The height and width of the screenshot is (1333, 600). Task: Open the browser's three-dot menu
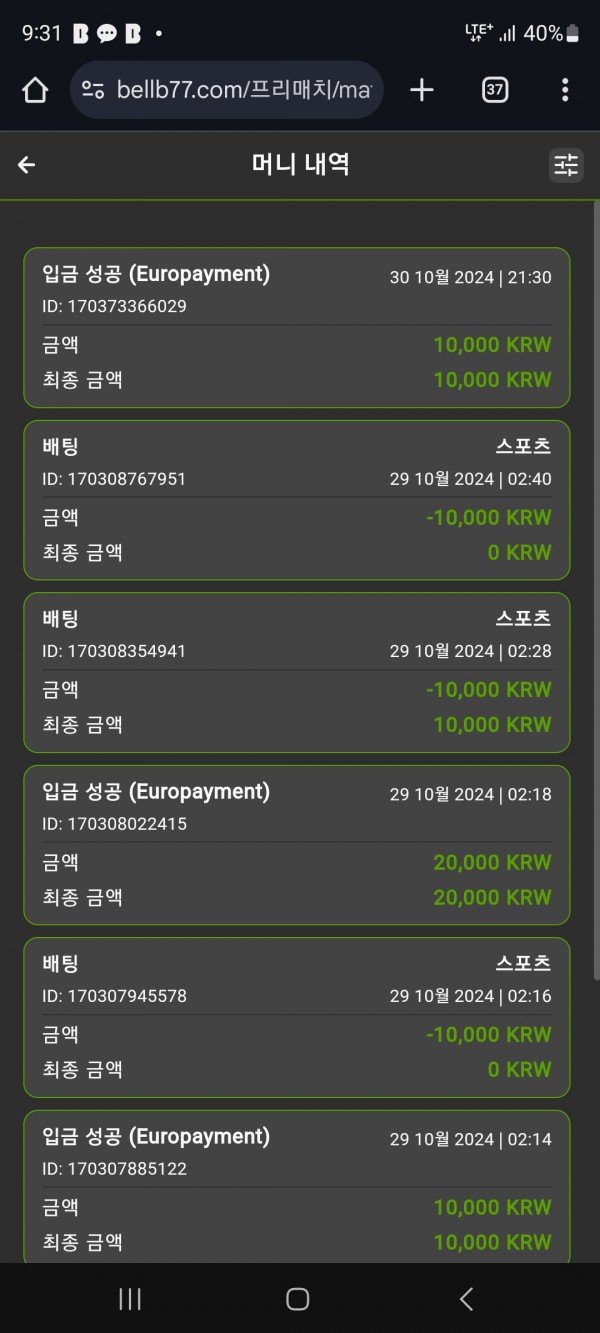tap(565, 91)
